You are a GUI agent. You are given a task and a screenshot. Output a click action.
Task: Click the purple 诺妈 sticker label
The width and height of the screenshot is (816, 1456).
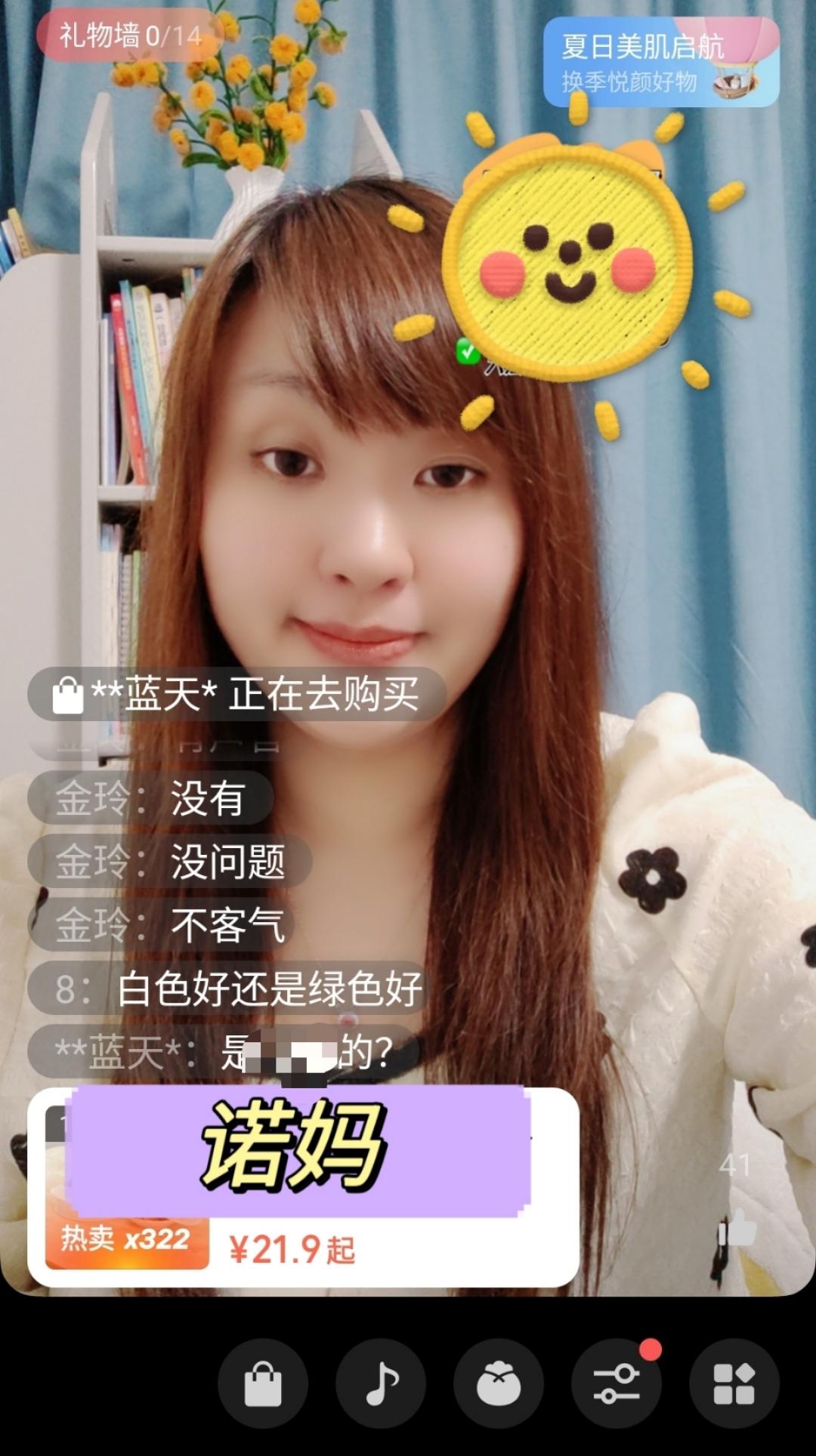(295, 1140)
